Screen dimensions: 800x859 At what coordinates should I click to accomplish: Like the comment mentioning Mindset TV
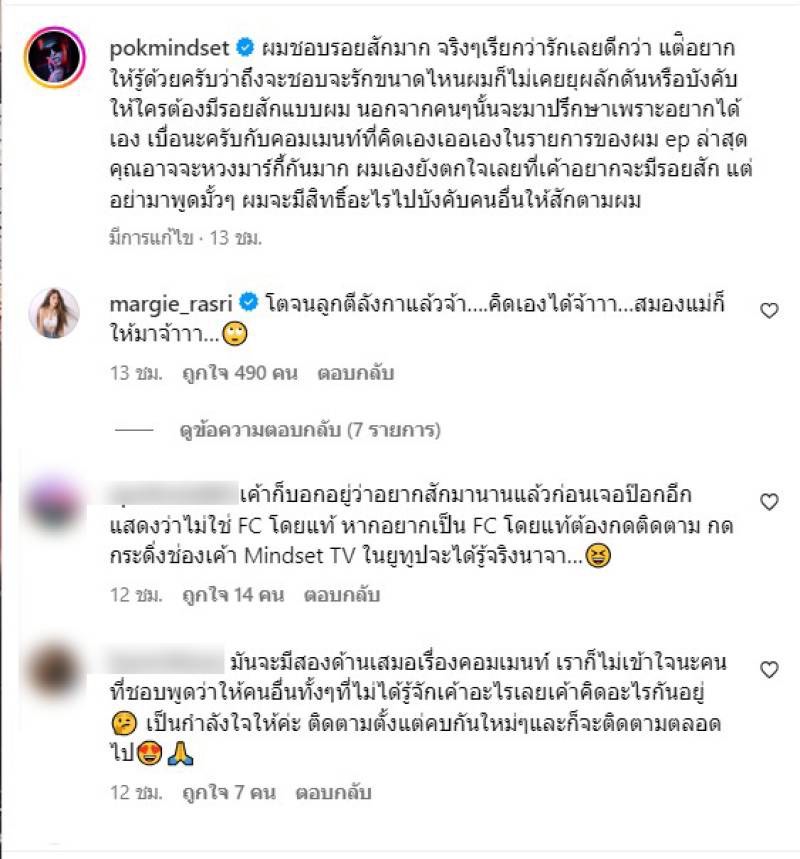[x=769, y=501]
